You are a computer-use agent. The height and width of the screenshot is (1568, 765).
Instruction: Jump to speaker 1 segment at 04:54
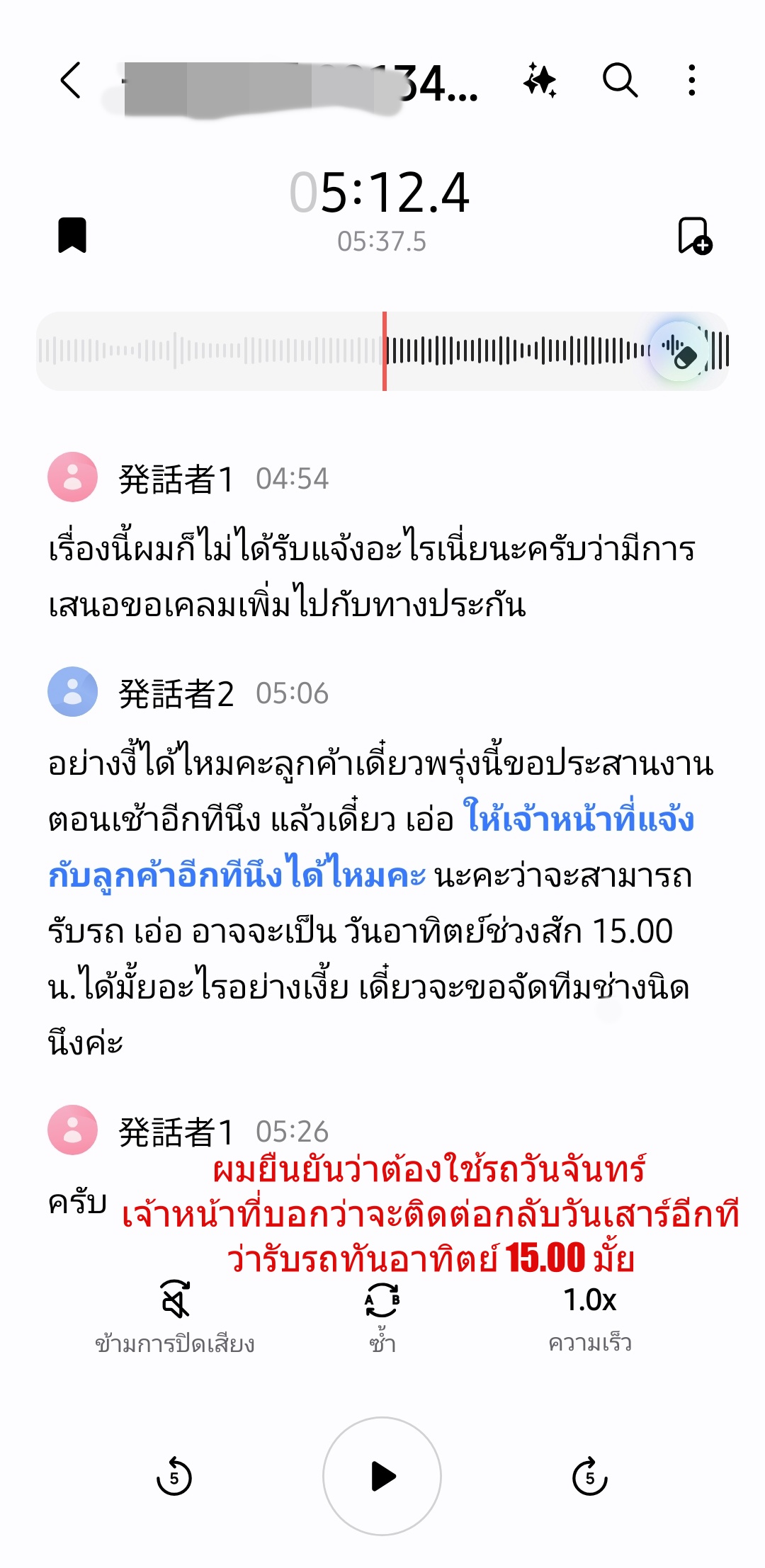tap(293, 479)
